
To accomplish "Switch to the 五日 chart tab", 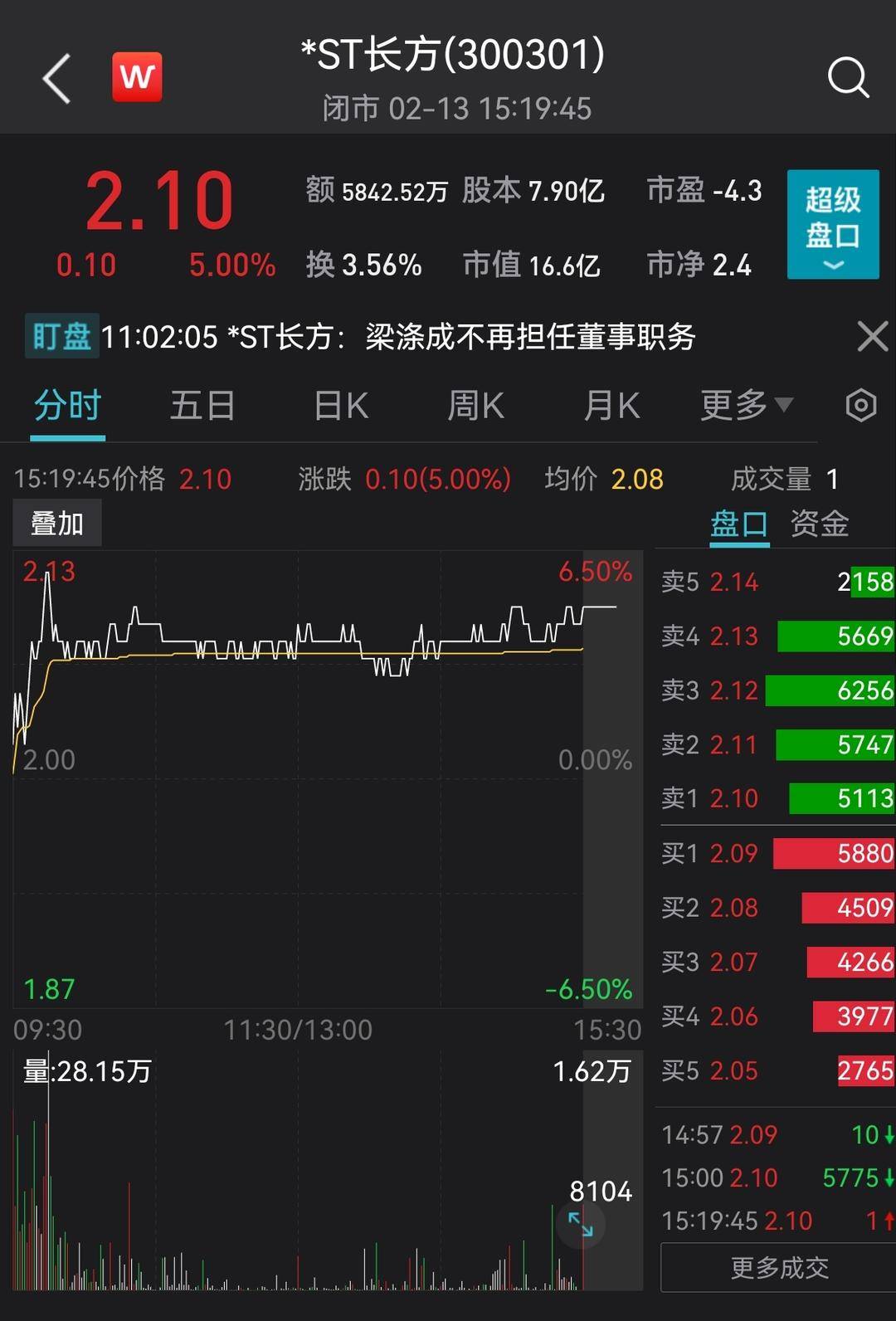I will tap(202, 406).
